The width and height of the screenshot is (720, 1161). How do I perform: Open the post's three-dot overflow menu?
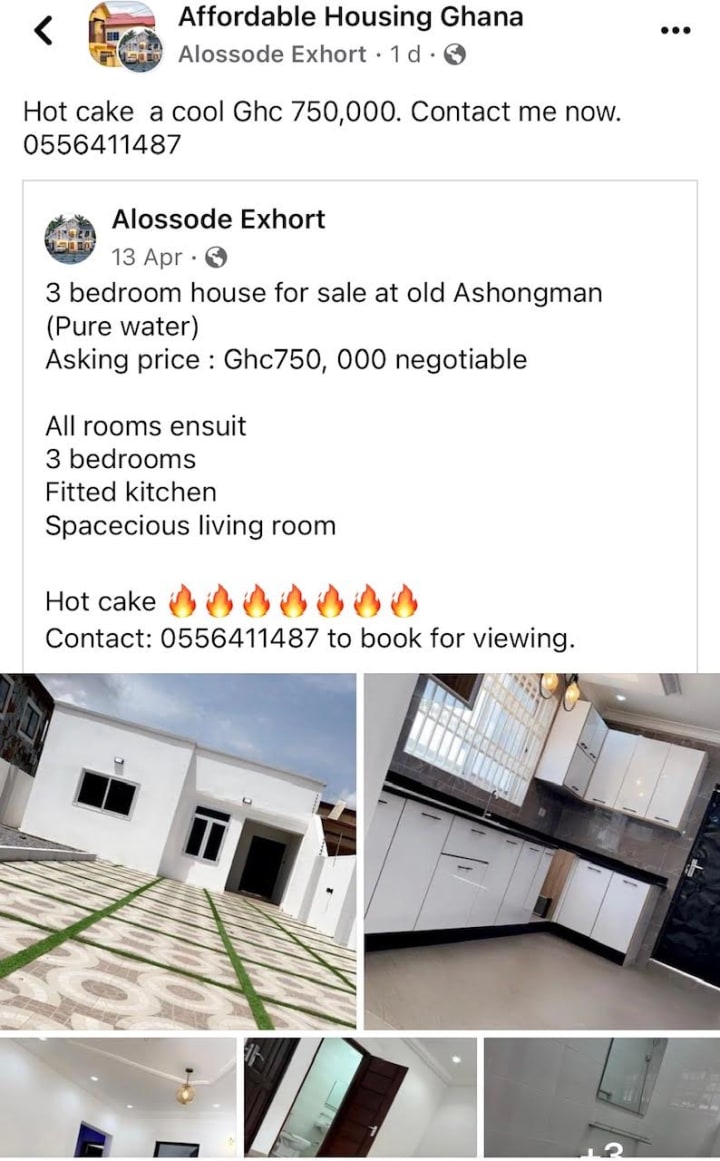coord(676,30)
